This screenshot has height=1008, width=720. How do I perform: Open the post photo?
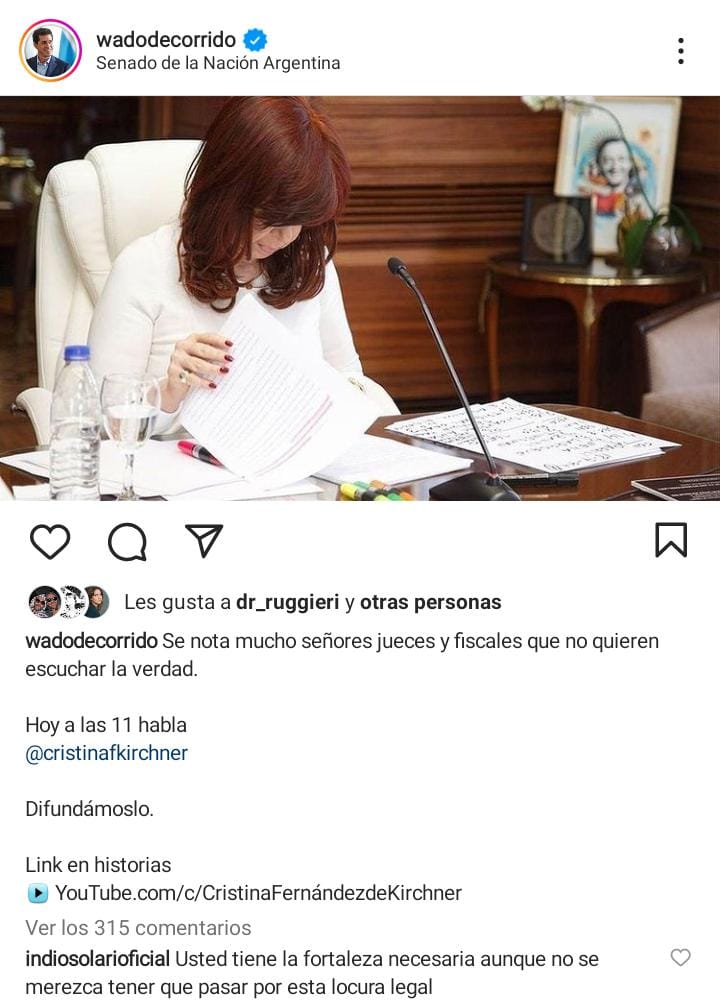pos(360,298)
